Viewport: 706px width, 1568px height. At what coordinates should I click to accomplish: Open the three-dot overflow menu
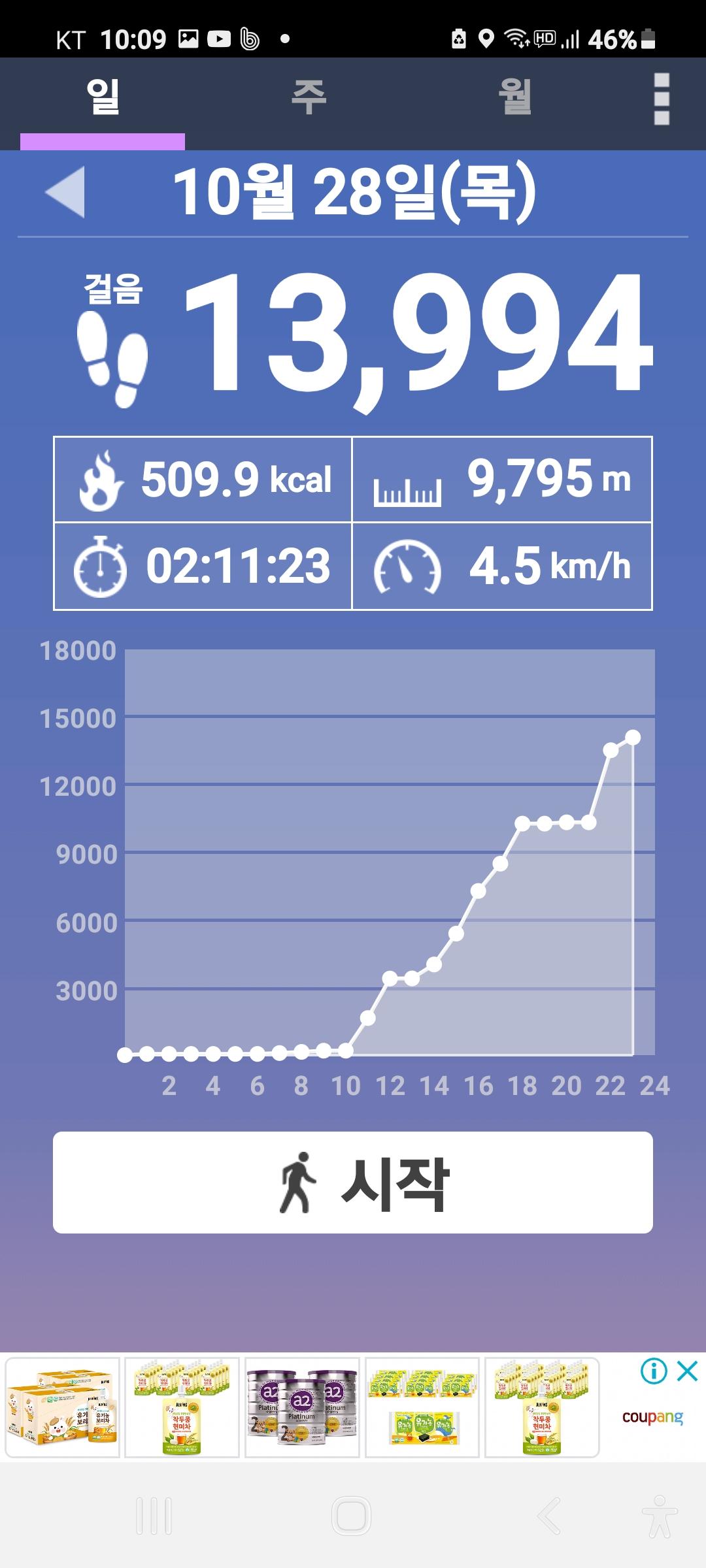point(661,99)
